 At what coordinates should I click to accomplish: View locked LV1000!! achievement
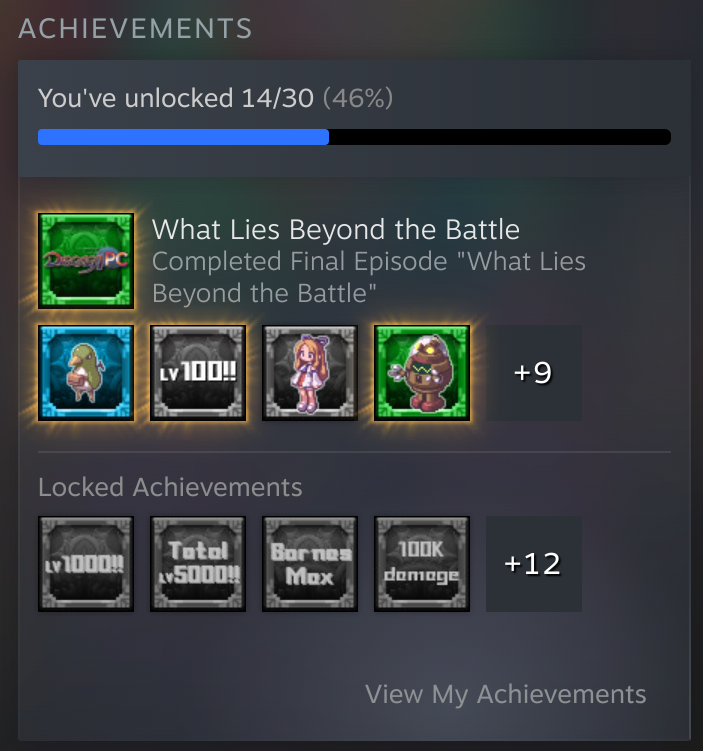(x=86, y=564)
